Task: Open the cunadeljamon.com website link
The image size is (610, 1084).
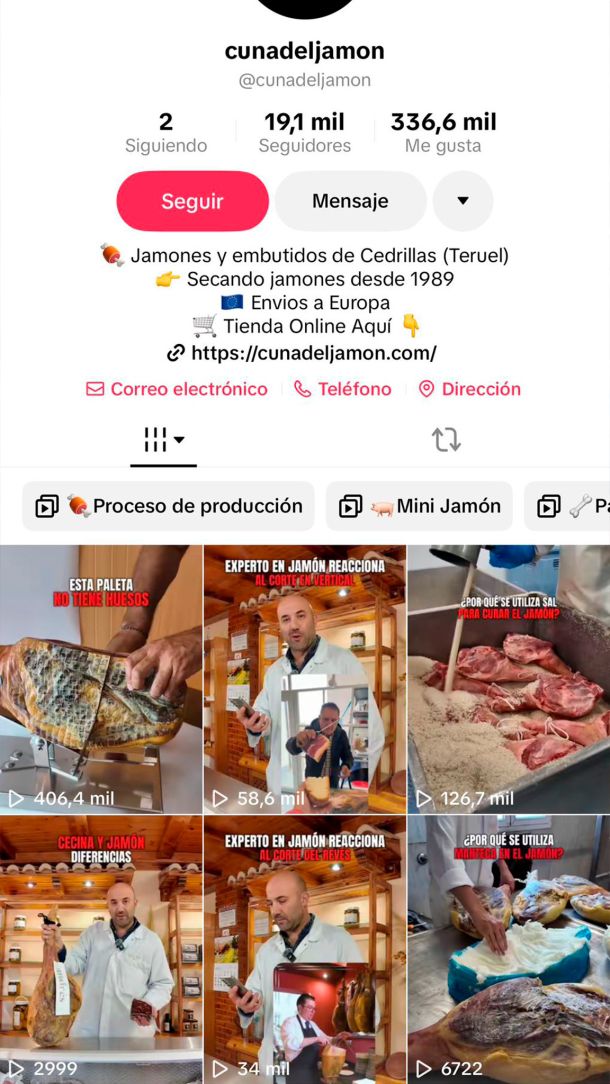Action: (x=313, y=353)
